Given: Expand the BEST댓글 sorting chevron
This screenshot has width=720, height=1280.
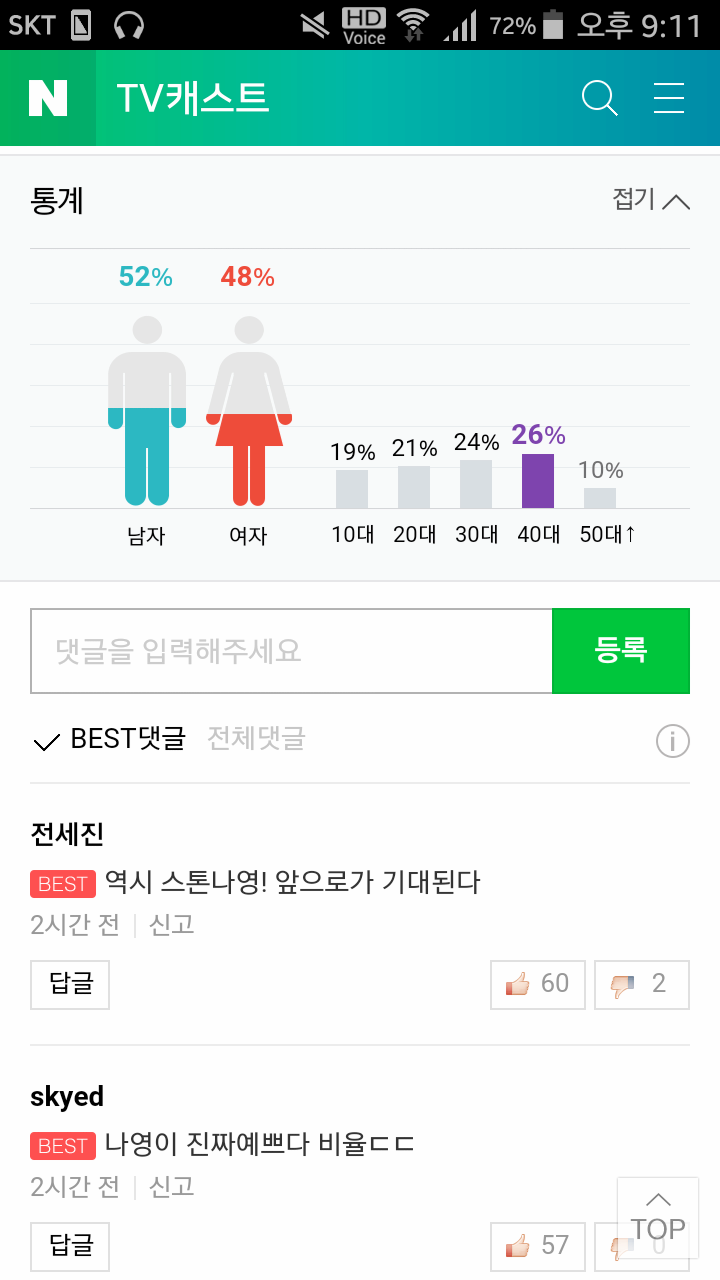Looking at the screenshot, I should click(x=44, y=741).
